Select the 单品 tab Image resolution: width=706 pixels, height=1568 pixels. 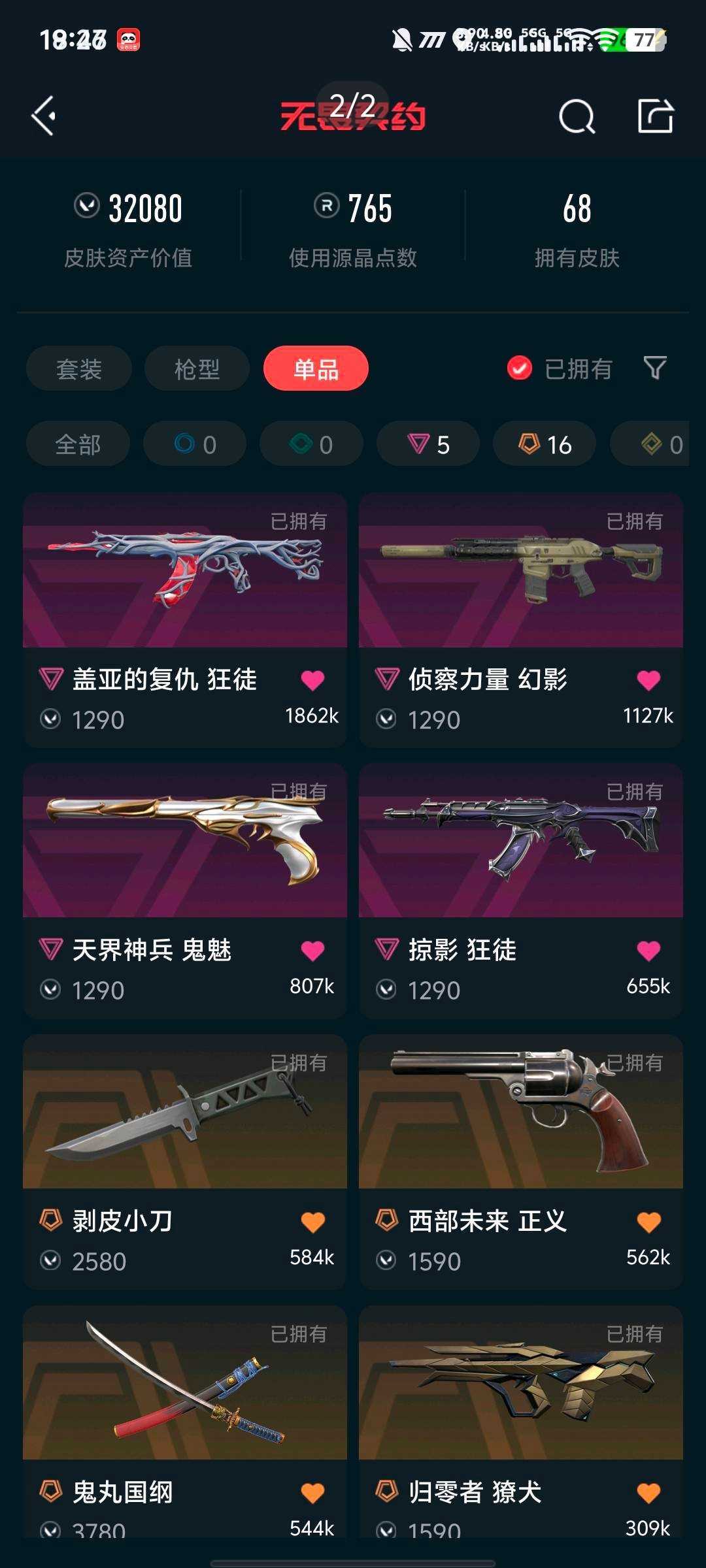[x=316, y=368]
